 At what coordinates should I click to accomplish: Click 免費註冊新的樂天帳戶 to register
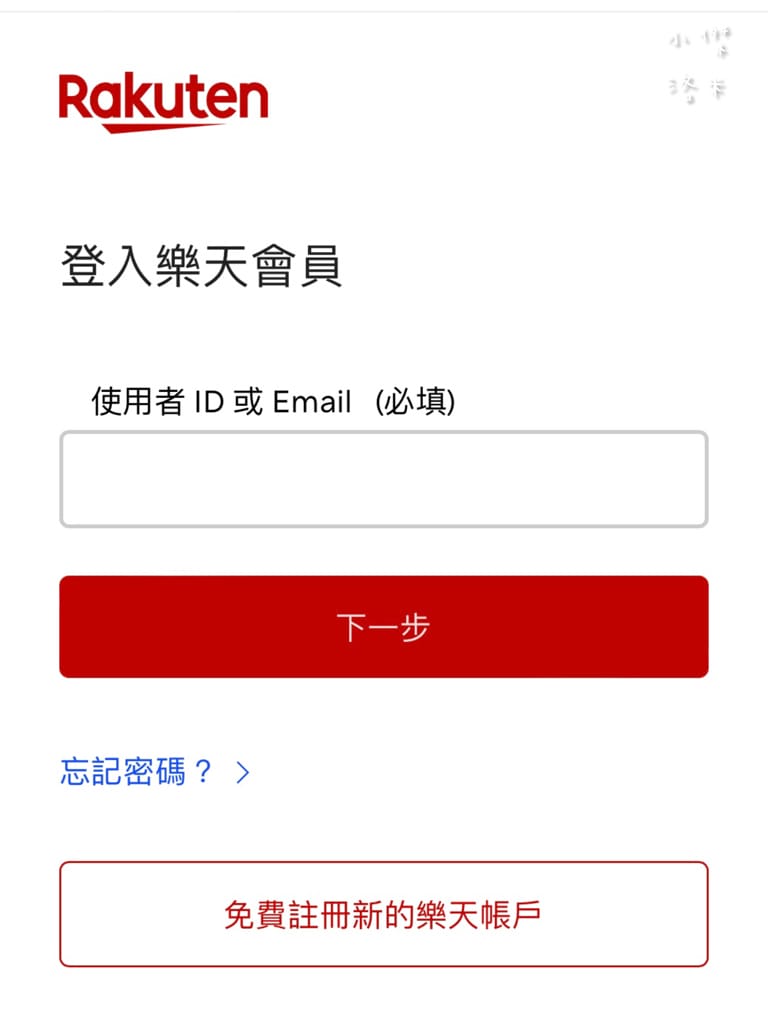tap(384, 913)
